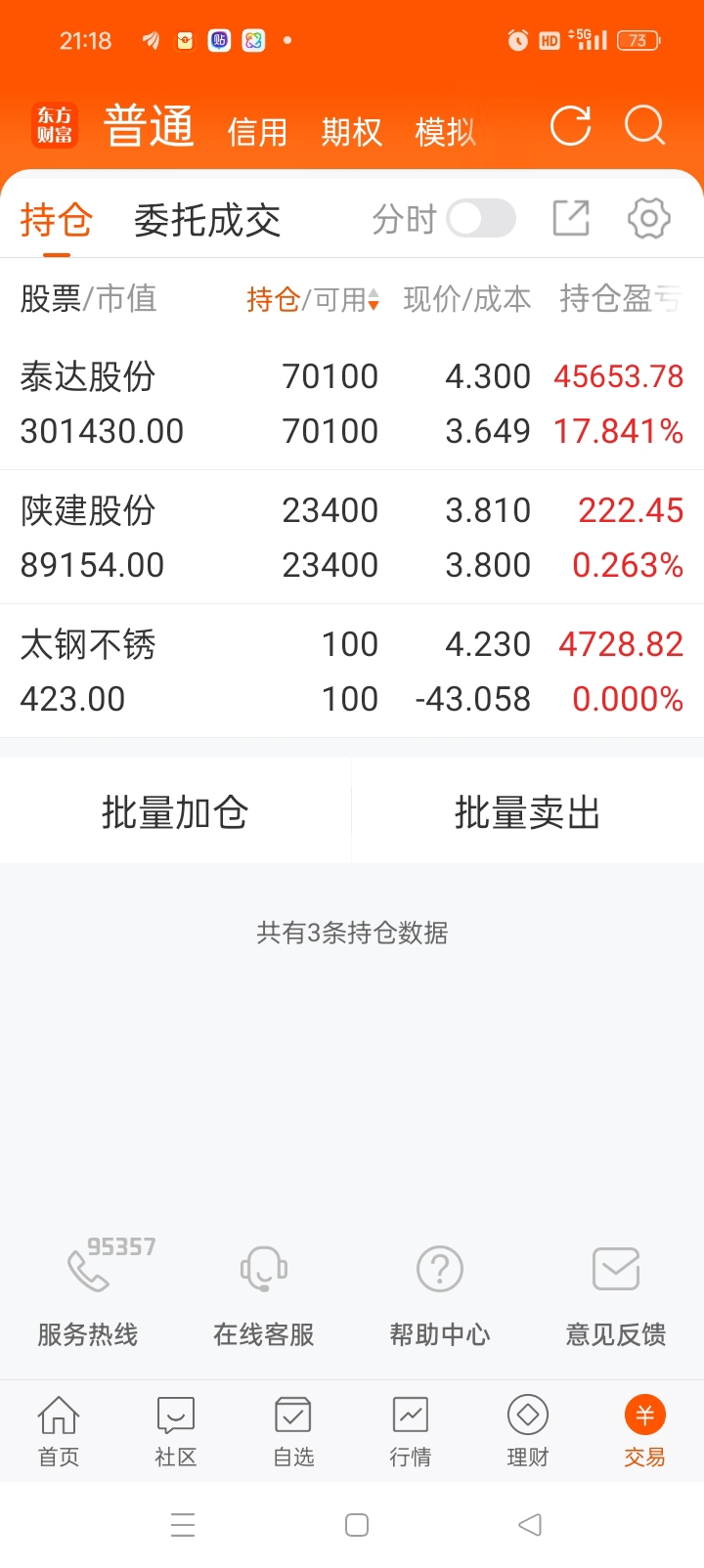The height and width of the screenshot is (1568, 704).
Task: Open the 陕建股份 holding row
Action: pos(352,537)
